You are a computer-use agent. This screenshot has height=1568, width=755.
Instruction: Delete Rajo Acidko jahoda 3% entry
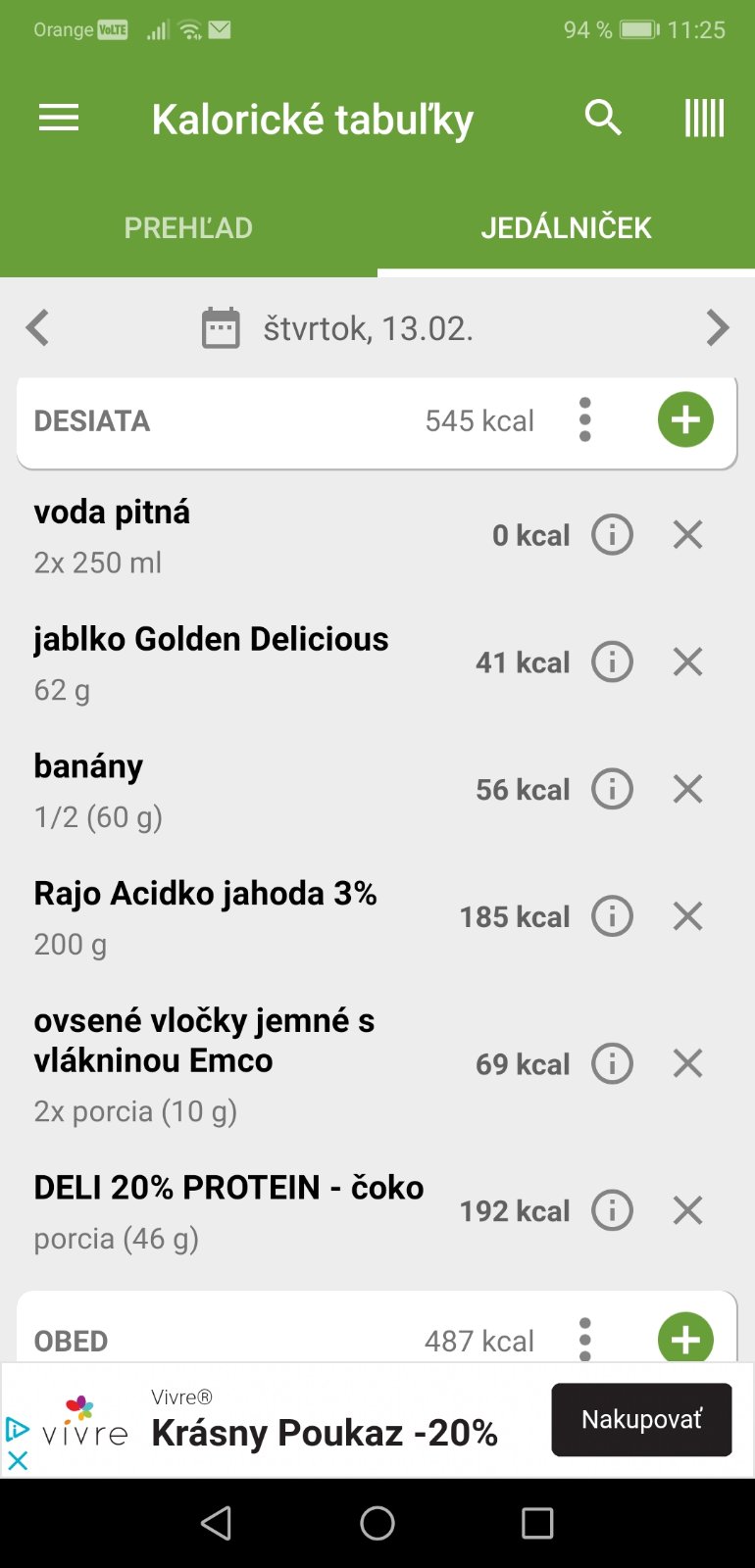[688, 917]
